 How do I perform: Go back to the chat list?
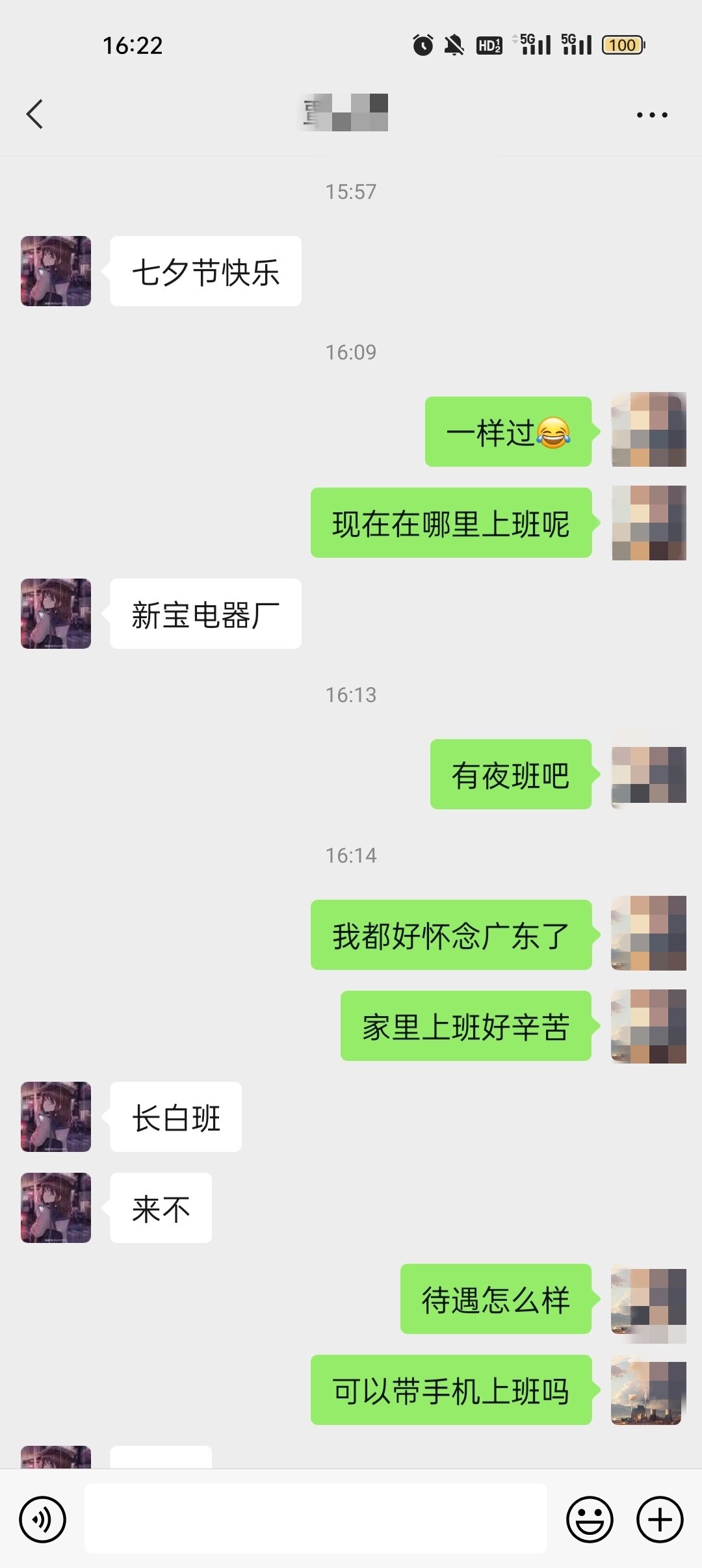(x=35, y=114)
